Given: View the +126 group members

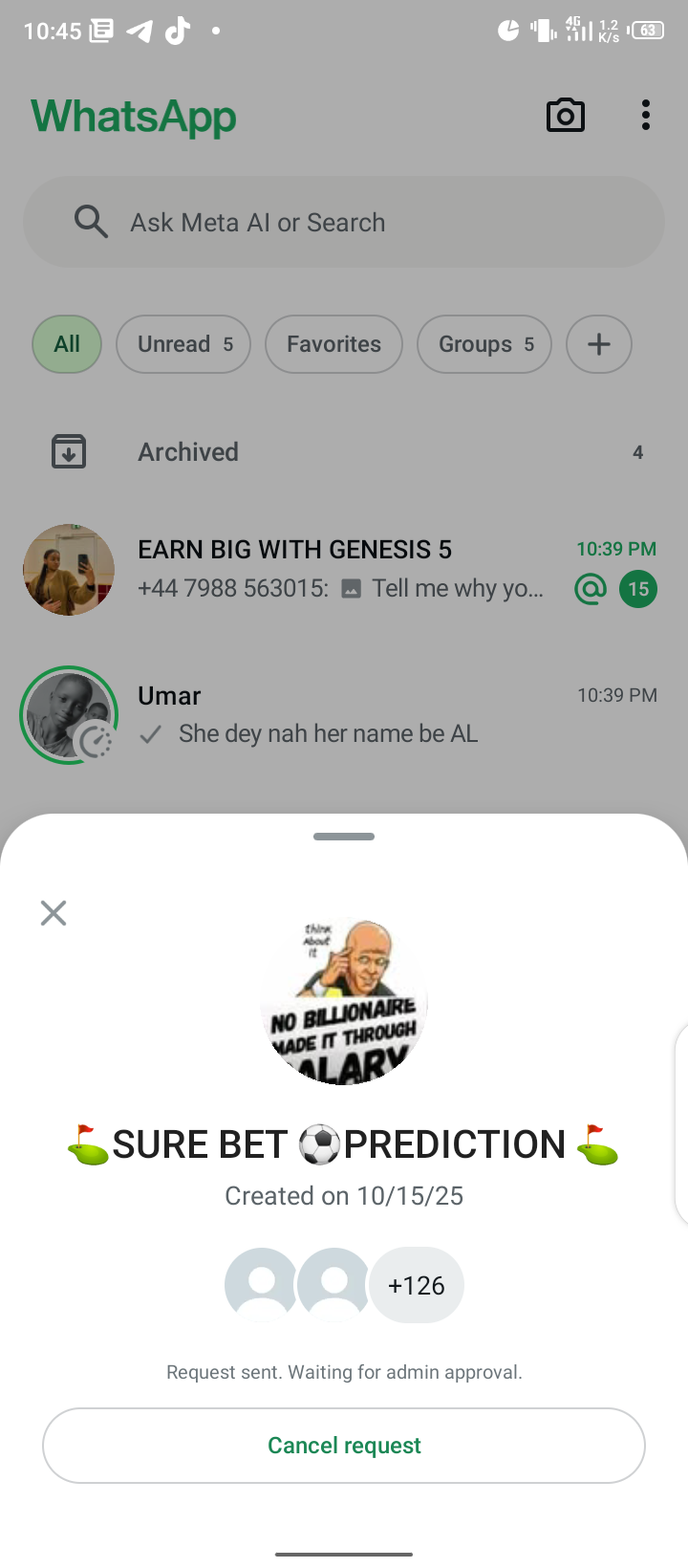Looking at the screenshot, I should pyautogui.click(x=417, y=1285).
